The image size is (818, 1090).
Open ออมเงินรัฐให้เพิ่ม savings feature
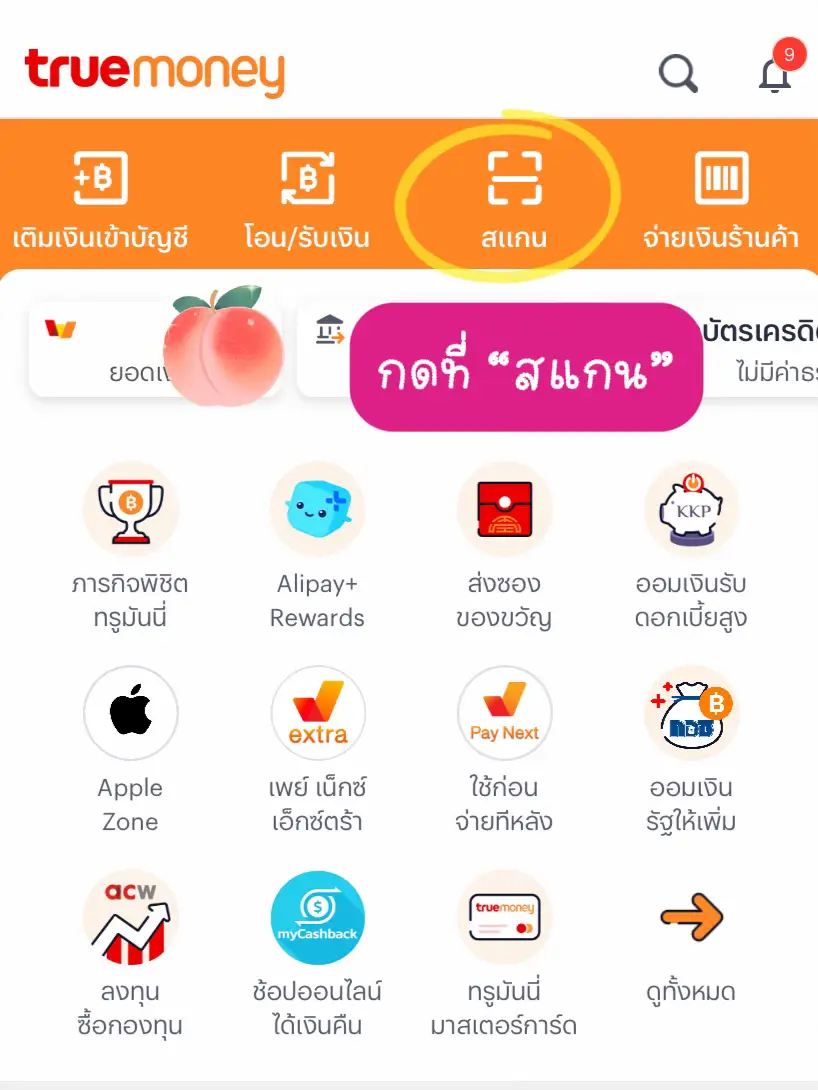click(x=691, y=713)
